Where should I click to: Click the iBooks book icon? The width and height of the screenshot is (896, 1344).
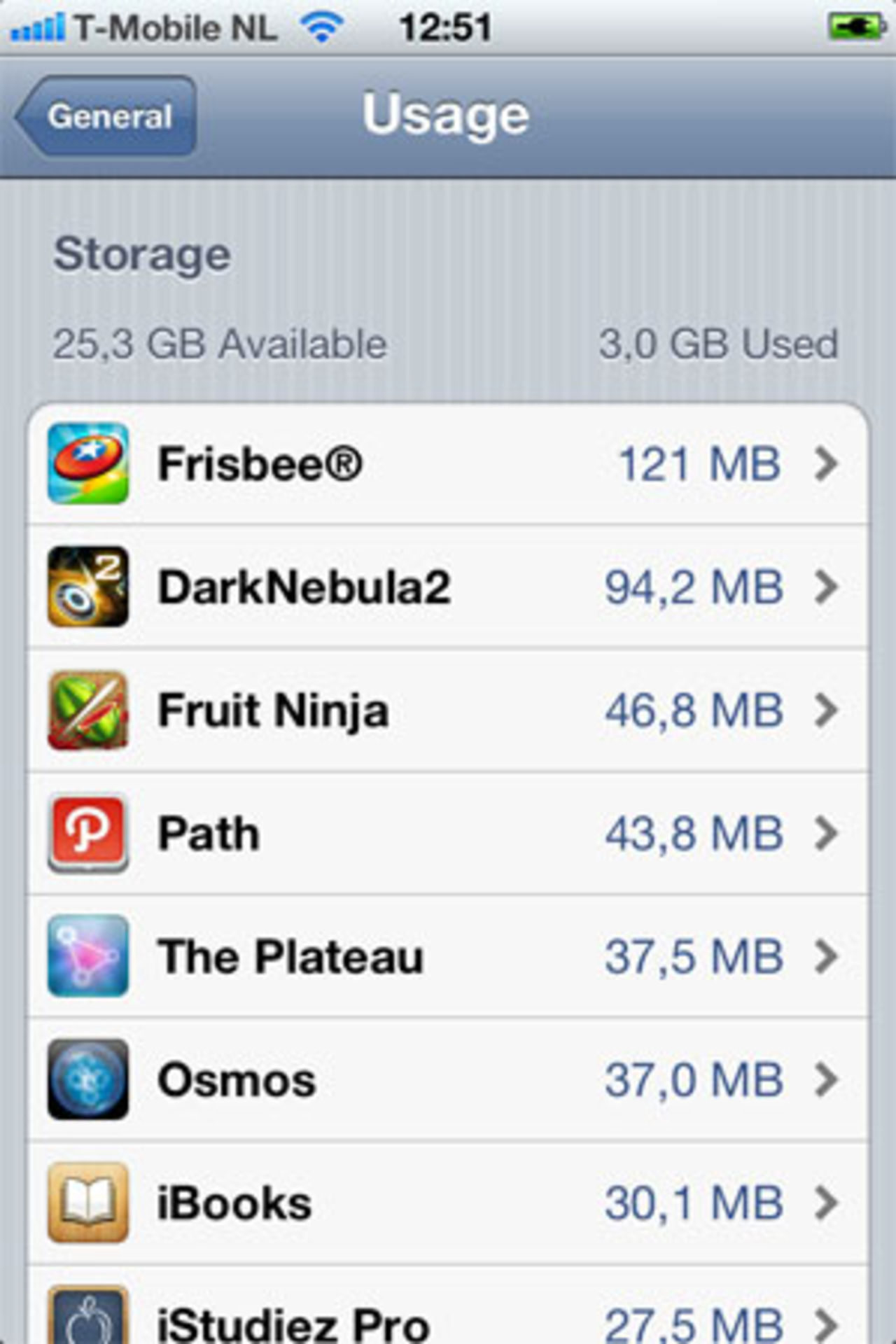coord(87,1201)
